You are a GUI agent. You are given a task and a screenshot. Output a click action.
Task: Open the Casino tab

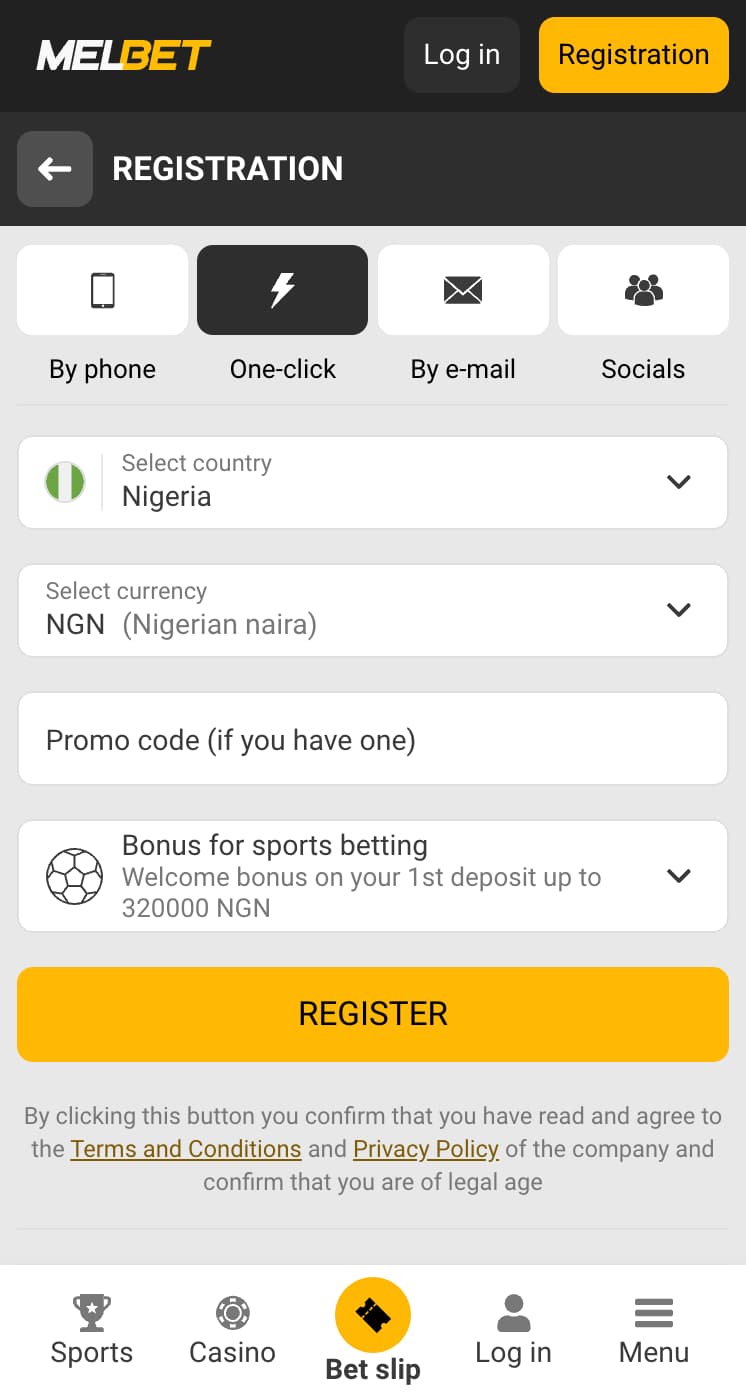pyautogui.click(x=232, y=1330)
